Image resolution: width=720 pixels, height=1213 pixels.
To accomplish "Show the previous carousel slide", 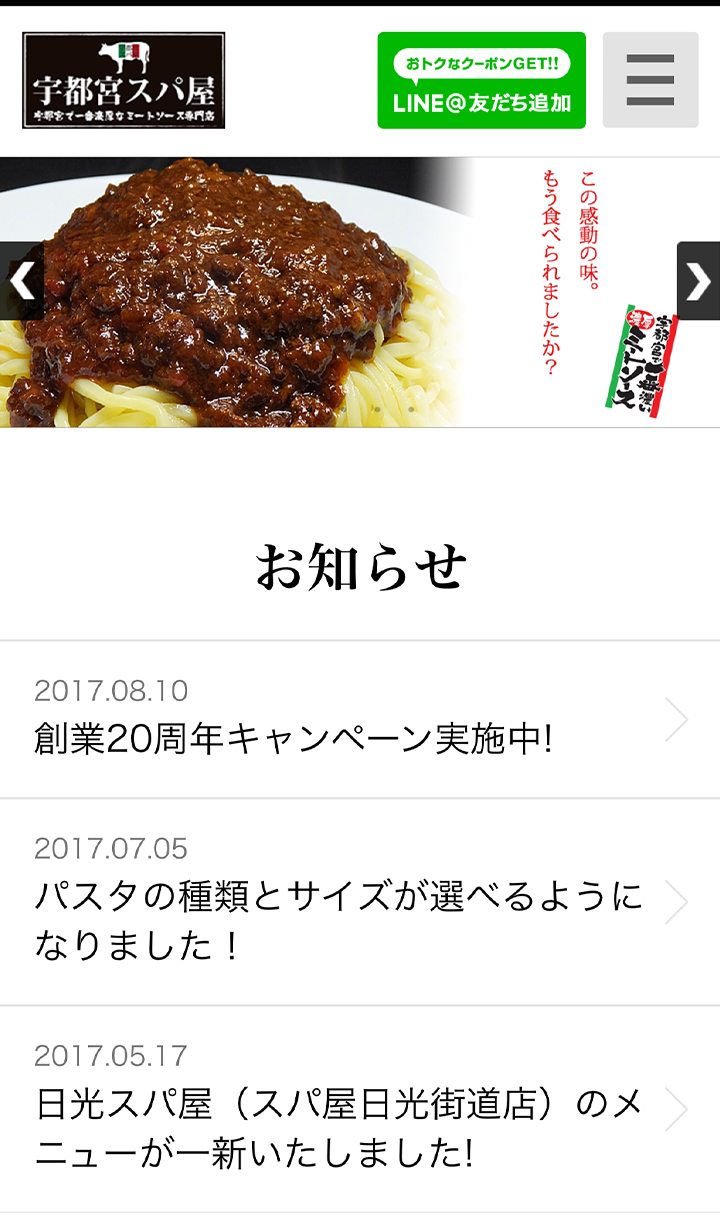I will click(20, 281).
